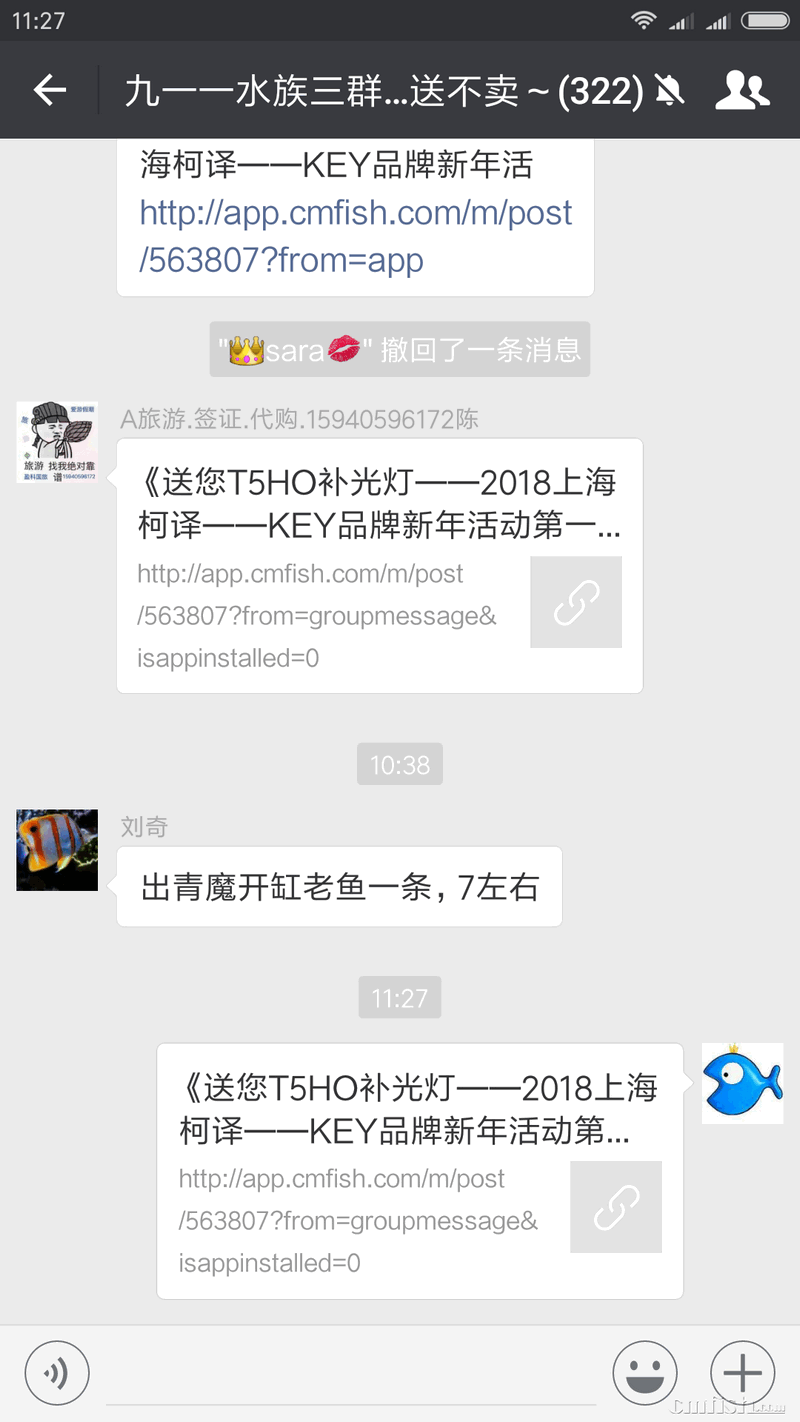The height and width of the screenshot is (1422, 800).
Task: Tap the plus icon to add attachments
Action: 742,1372
